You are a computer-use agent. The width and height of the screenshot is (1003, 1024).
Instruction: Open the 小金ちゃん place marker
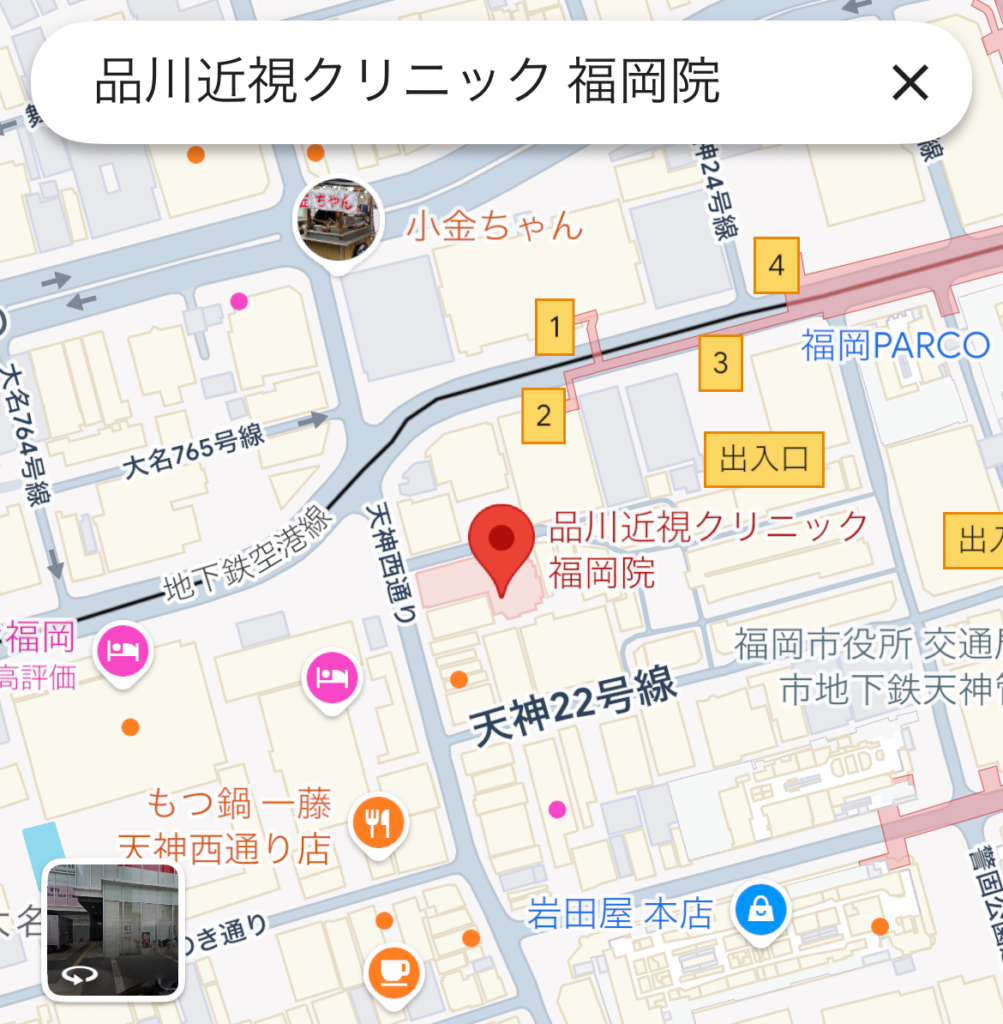click(339, 221)
